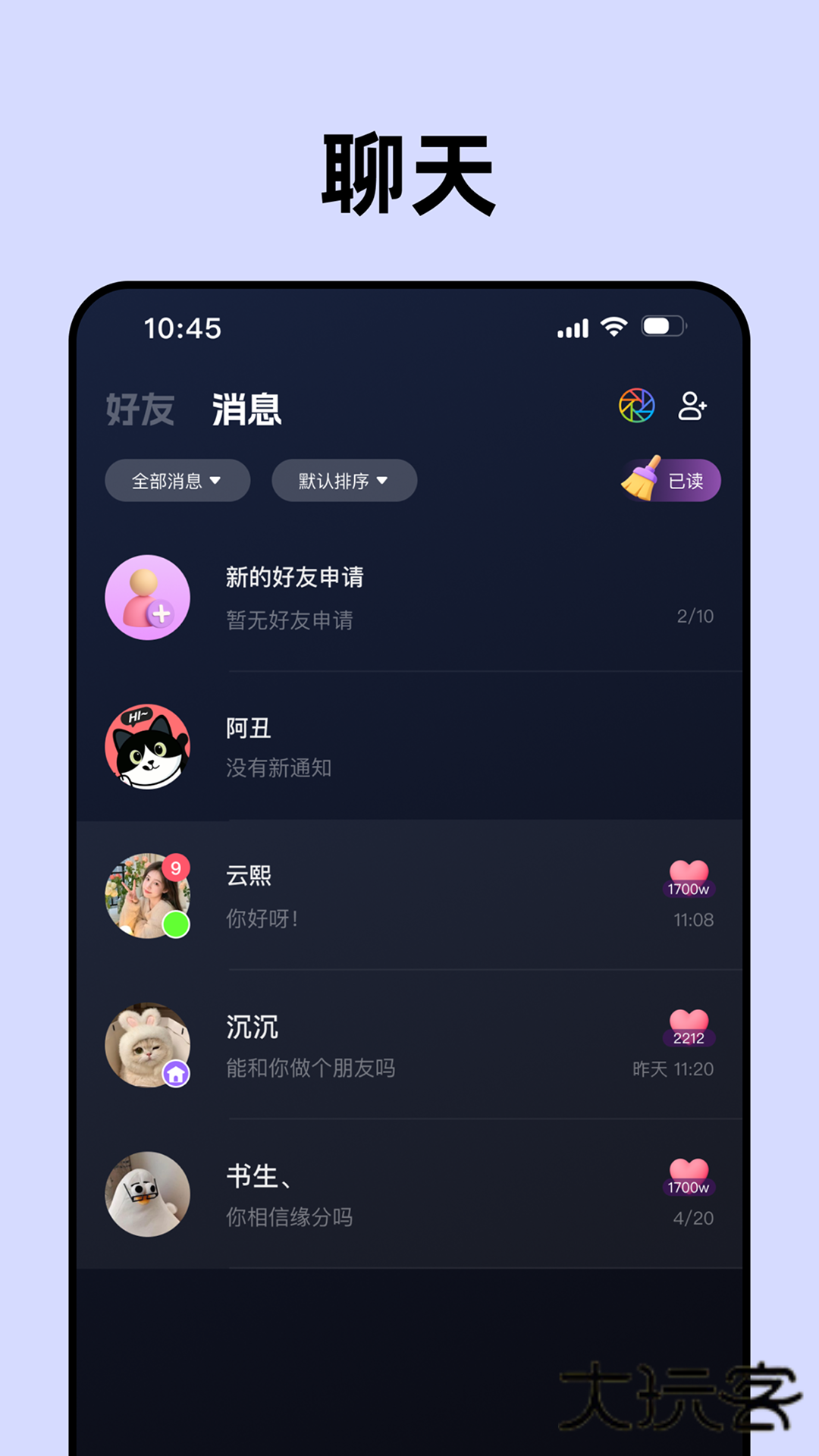Toggle the Wi-Fi indicator in the status bar

click(x=614, y=326)
